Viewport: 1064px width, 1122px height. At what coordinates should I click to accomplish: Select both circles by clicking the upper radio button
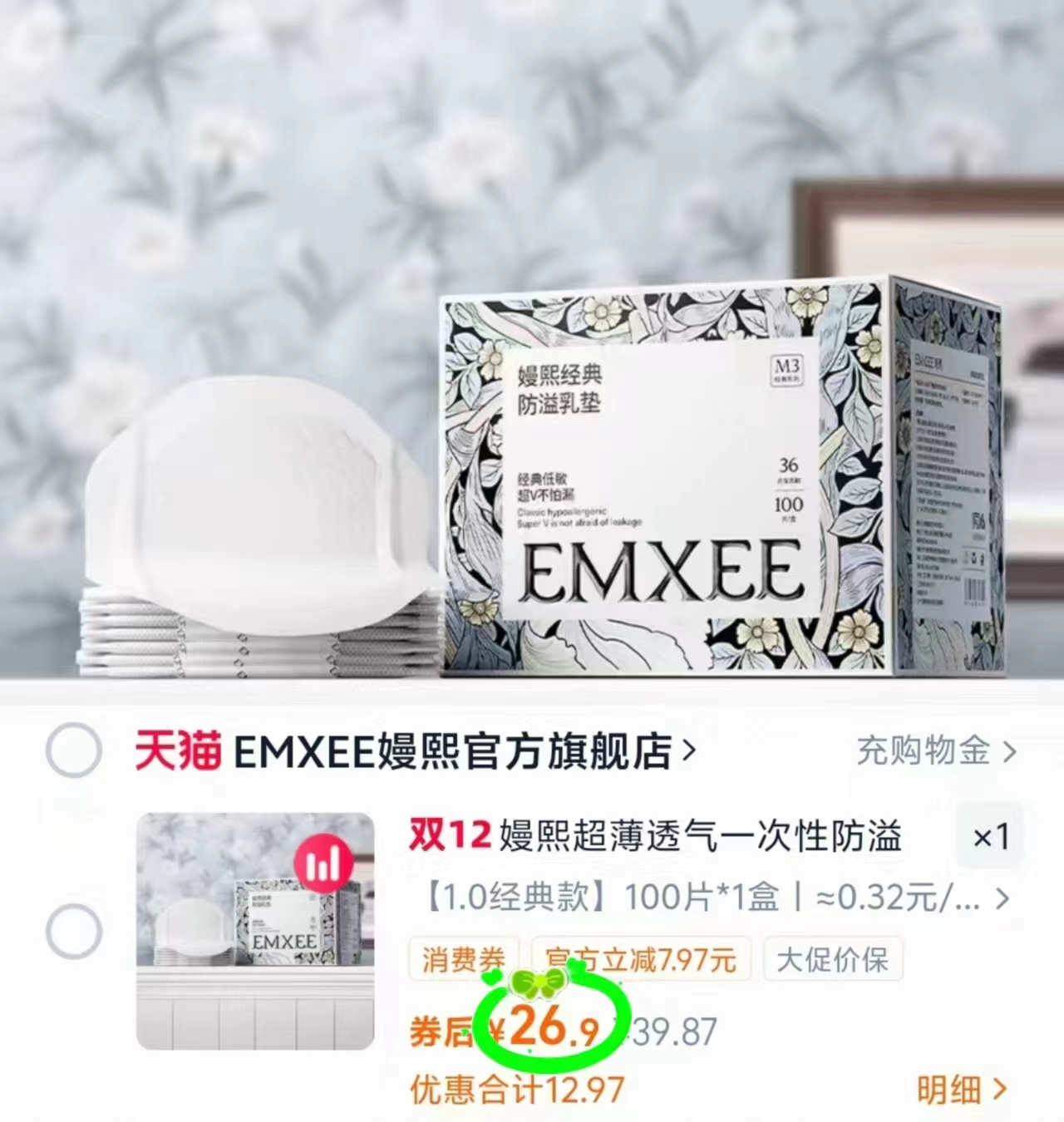coord(73,752)
